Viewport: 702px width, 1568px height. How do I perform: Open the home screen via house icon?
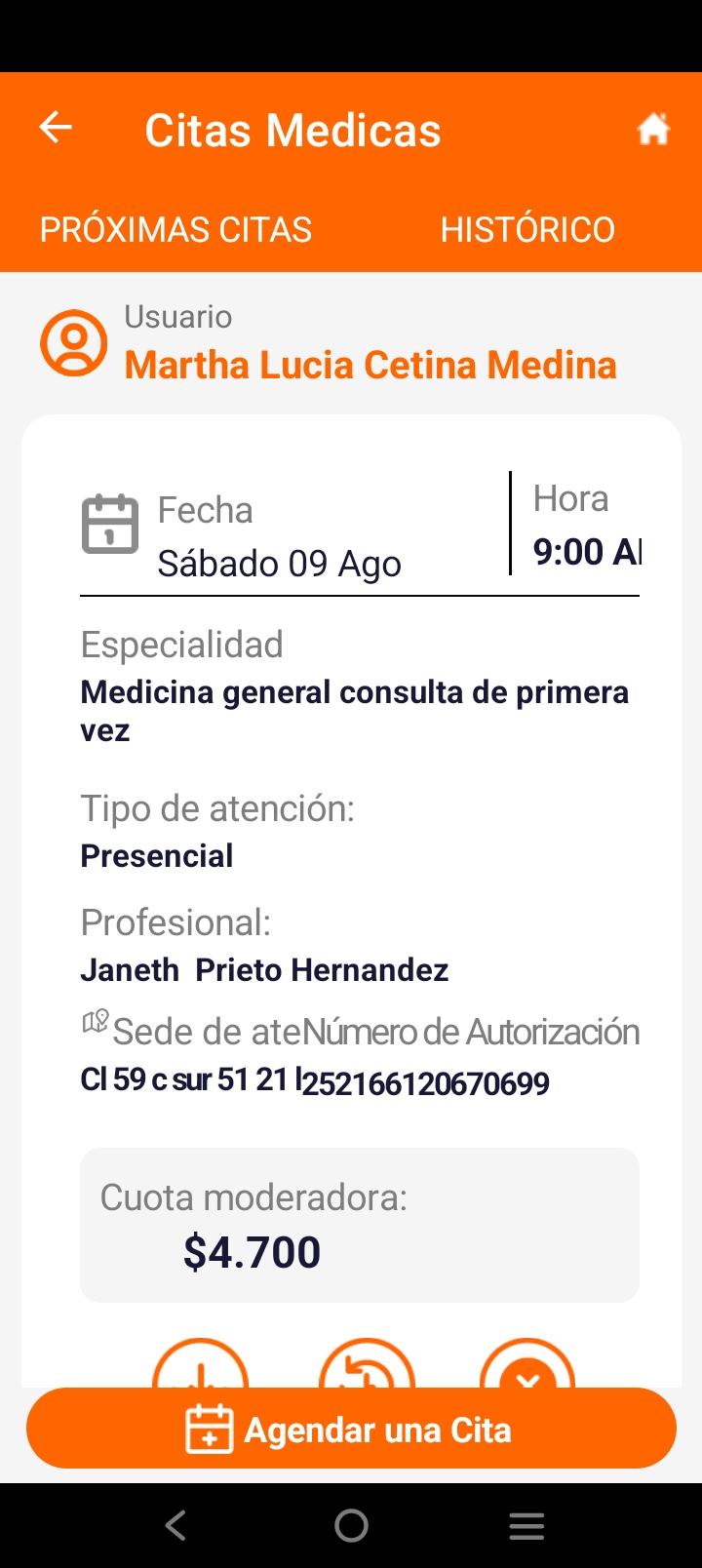(653, 129)
